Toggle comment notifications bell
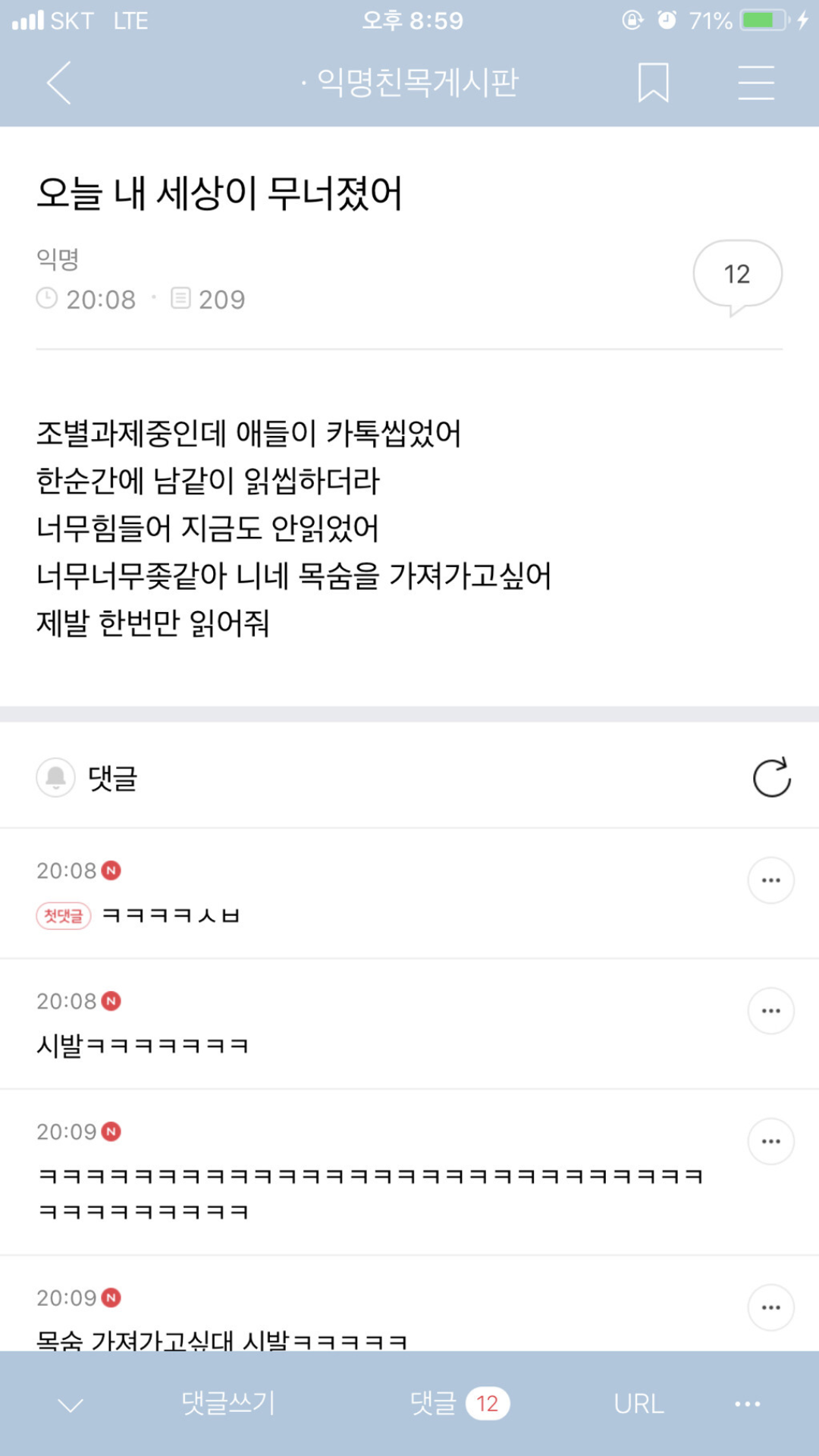 56,777
